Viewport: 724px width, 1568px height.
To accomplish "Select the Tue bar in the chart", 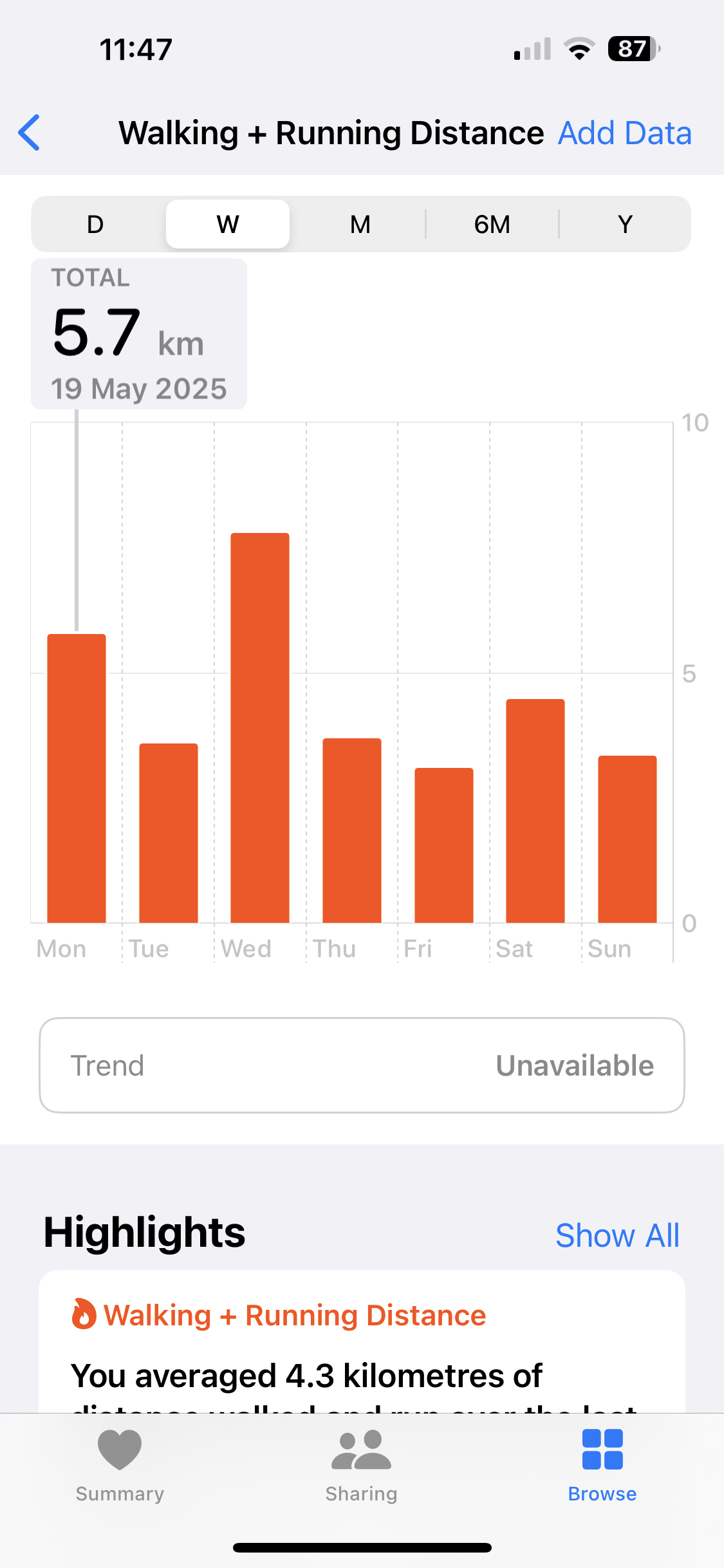I will coord(169,833).
